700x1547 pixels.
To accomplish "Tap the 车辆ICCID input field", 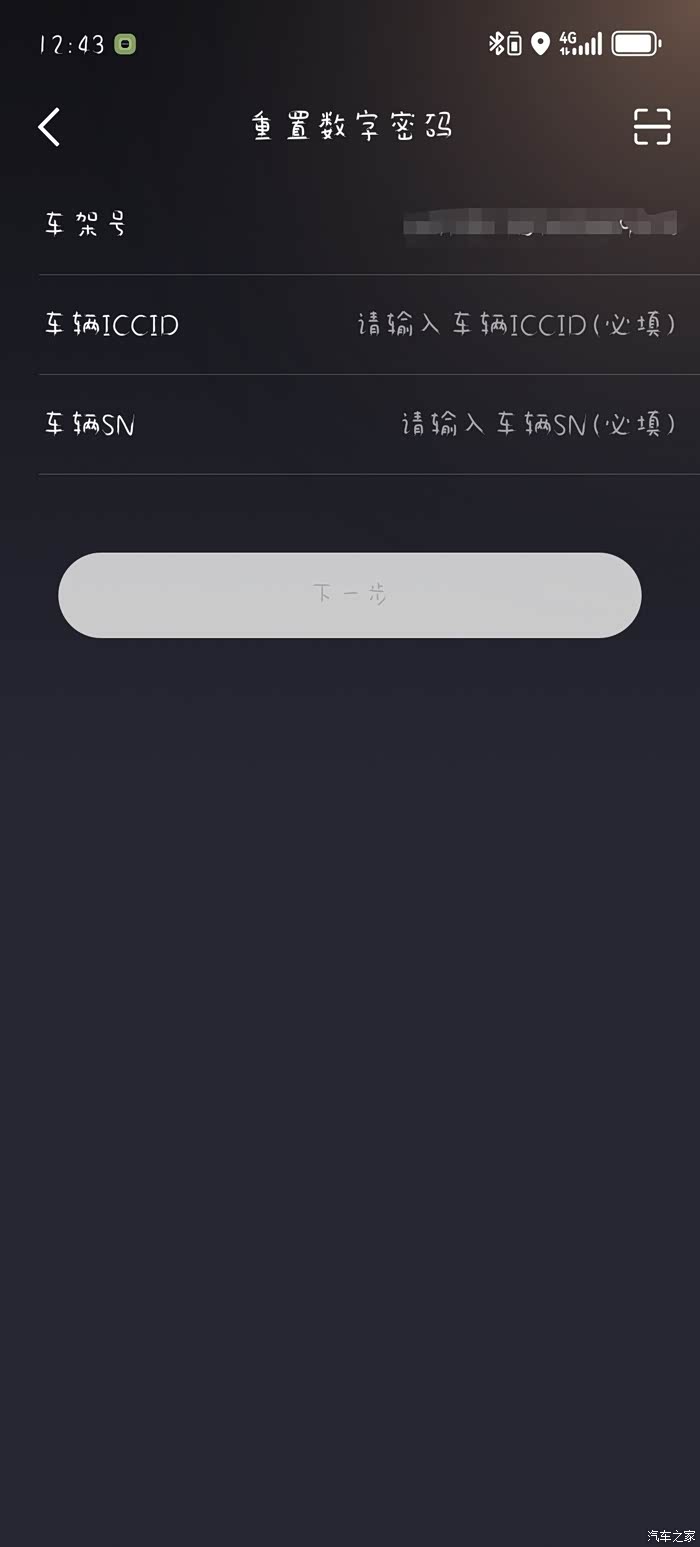I will point(516,324).
